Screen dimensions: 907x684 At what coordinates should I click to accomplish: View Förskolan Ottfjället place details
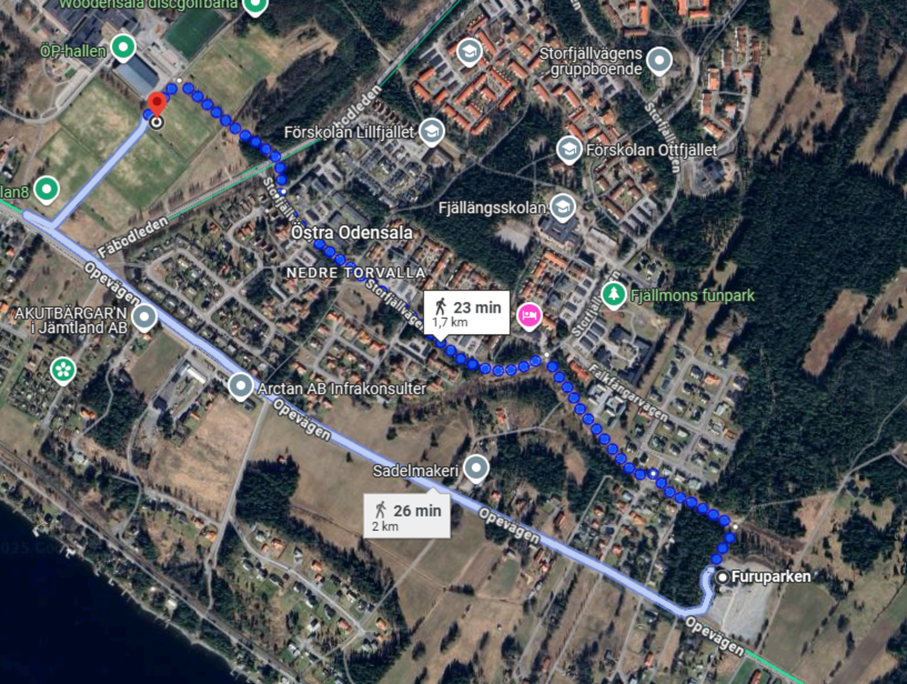tap(569, 150)
